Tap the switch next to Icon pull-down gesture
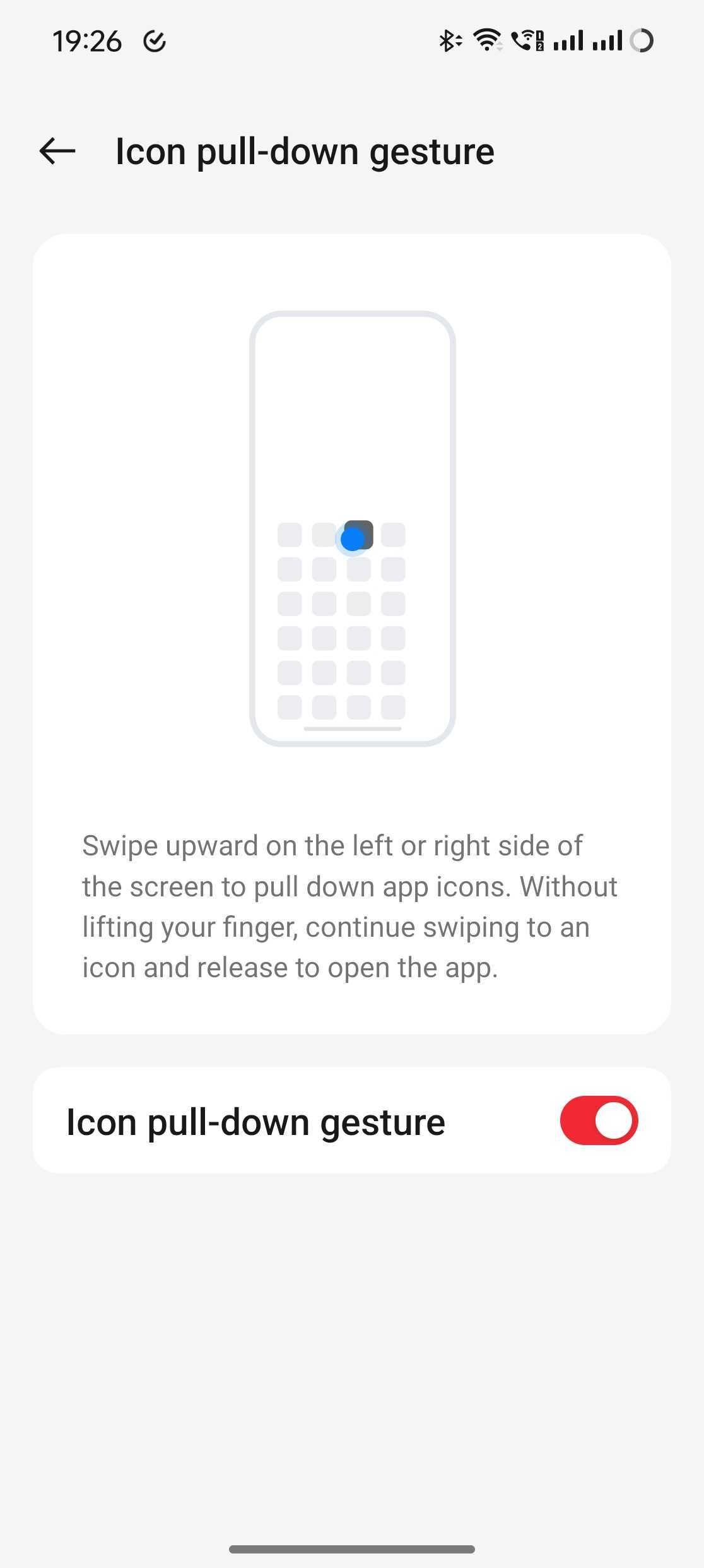Image resolution: width=704 pixels, height=1568 pixels. click(x=599, y=1120)
